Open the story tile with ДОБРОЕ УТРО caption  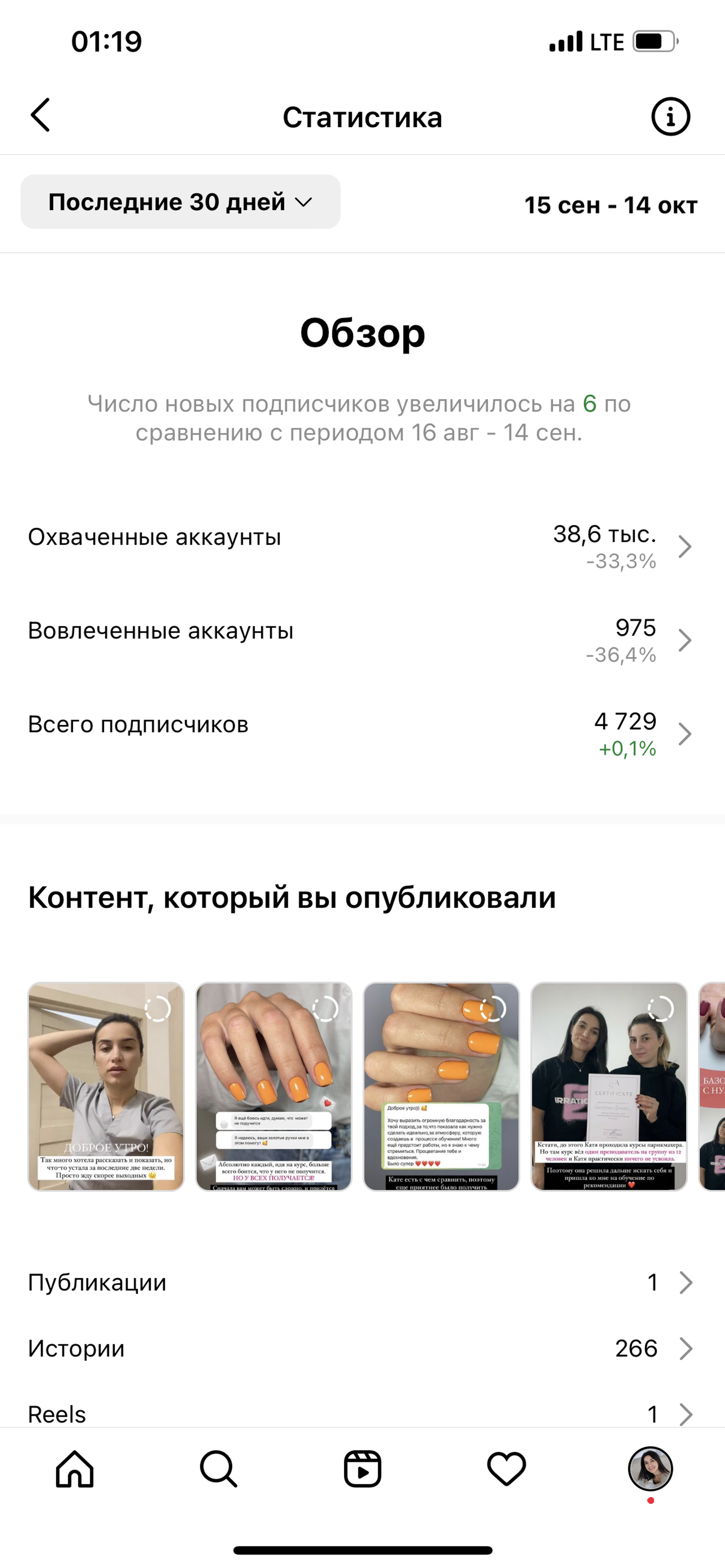(106, 1086)
